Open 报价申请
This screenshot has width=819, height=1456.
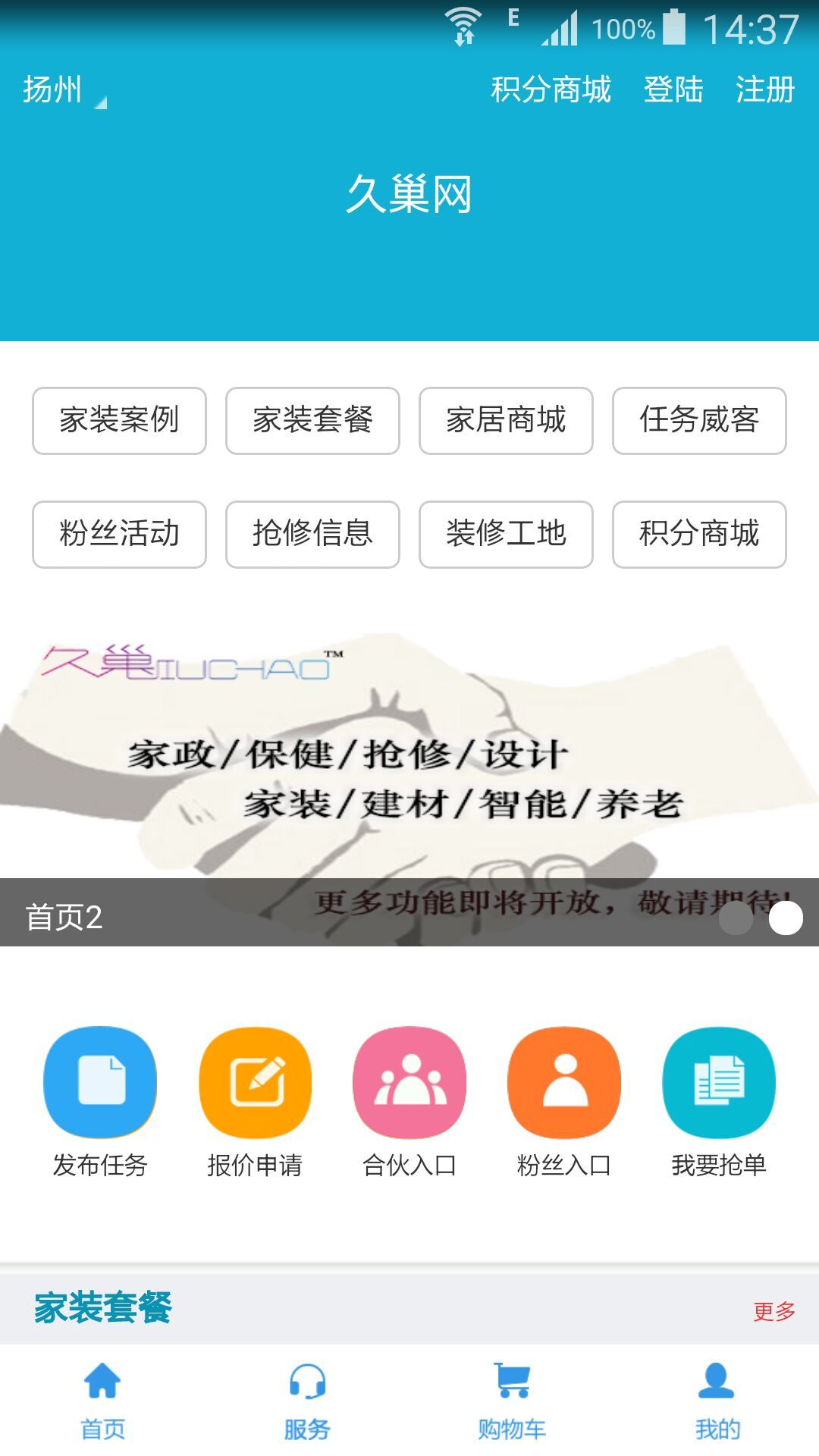pos(255,1083)
